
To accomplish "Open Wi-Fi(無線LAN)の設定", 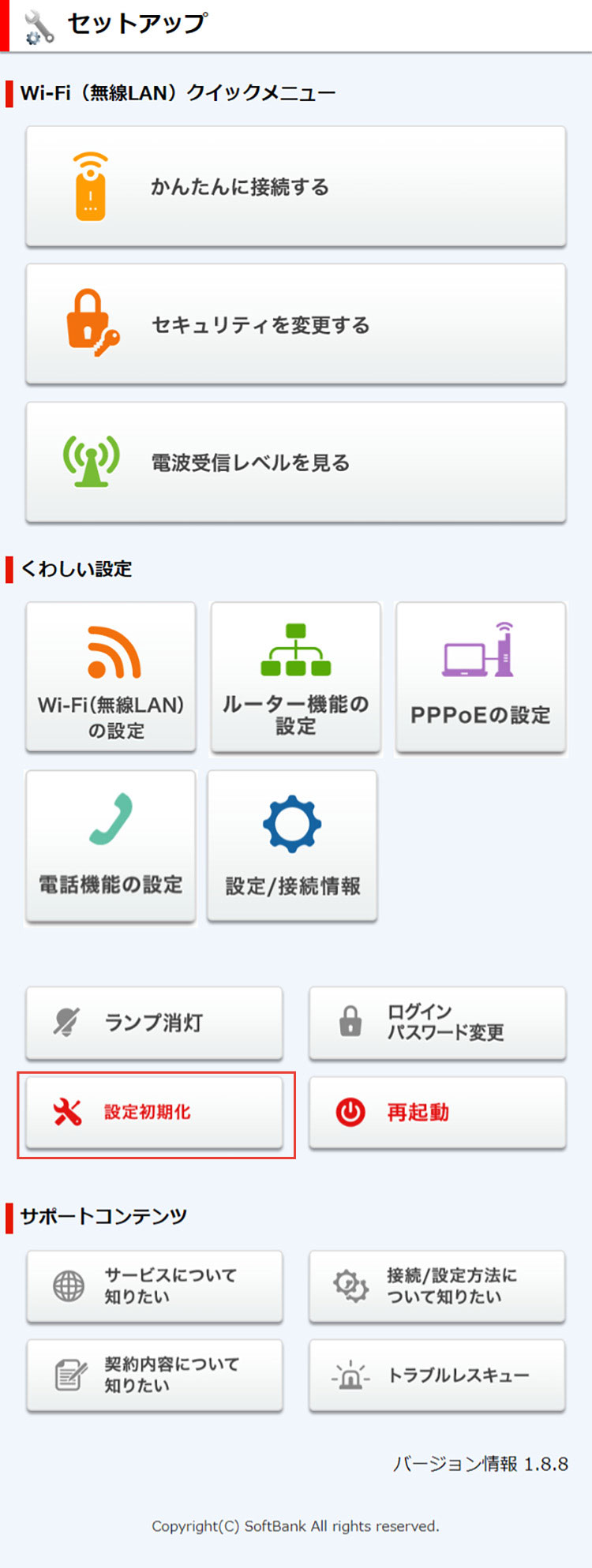I will 111,677.
